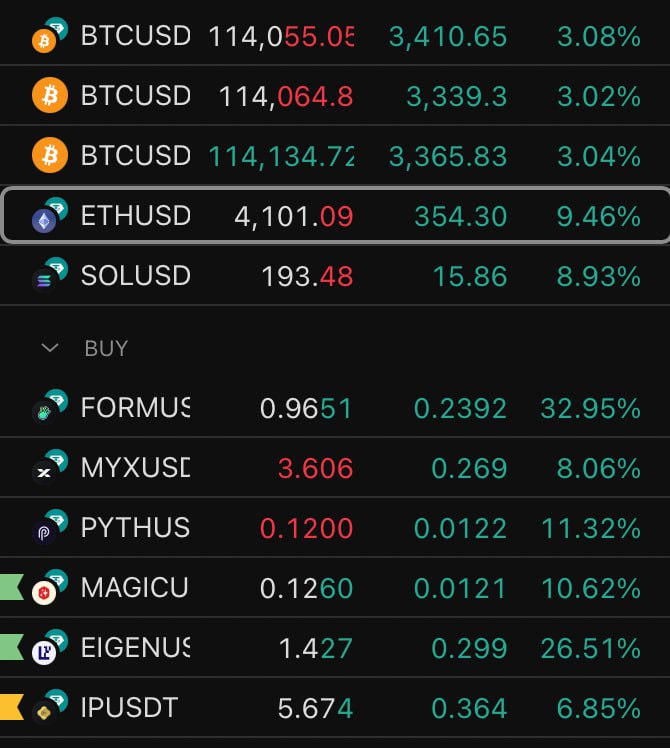Viewport: 670px width, 748px height.
Task: Open the BTCUSD row priced 114,055.05
Action: (335, 37)
